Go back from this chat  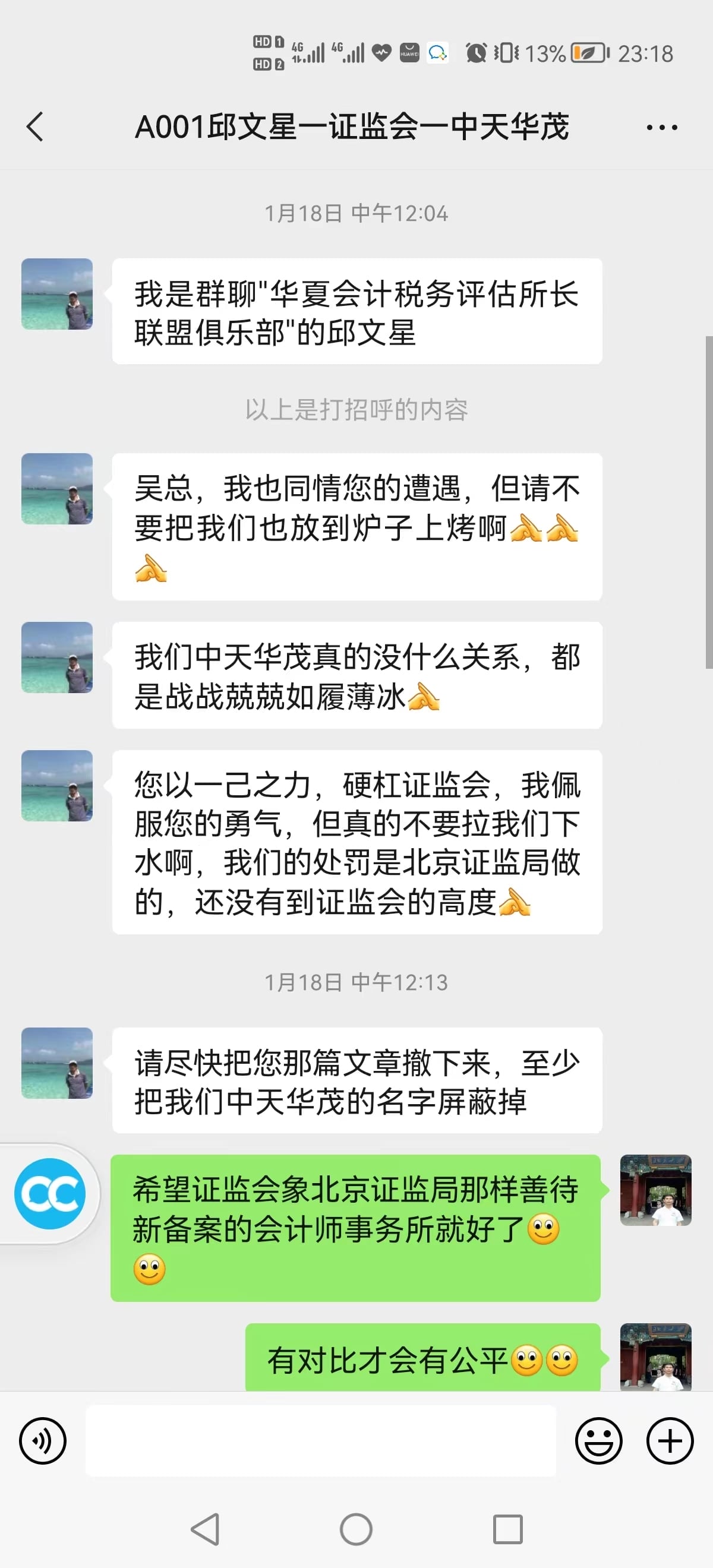tap(35, 127)
